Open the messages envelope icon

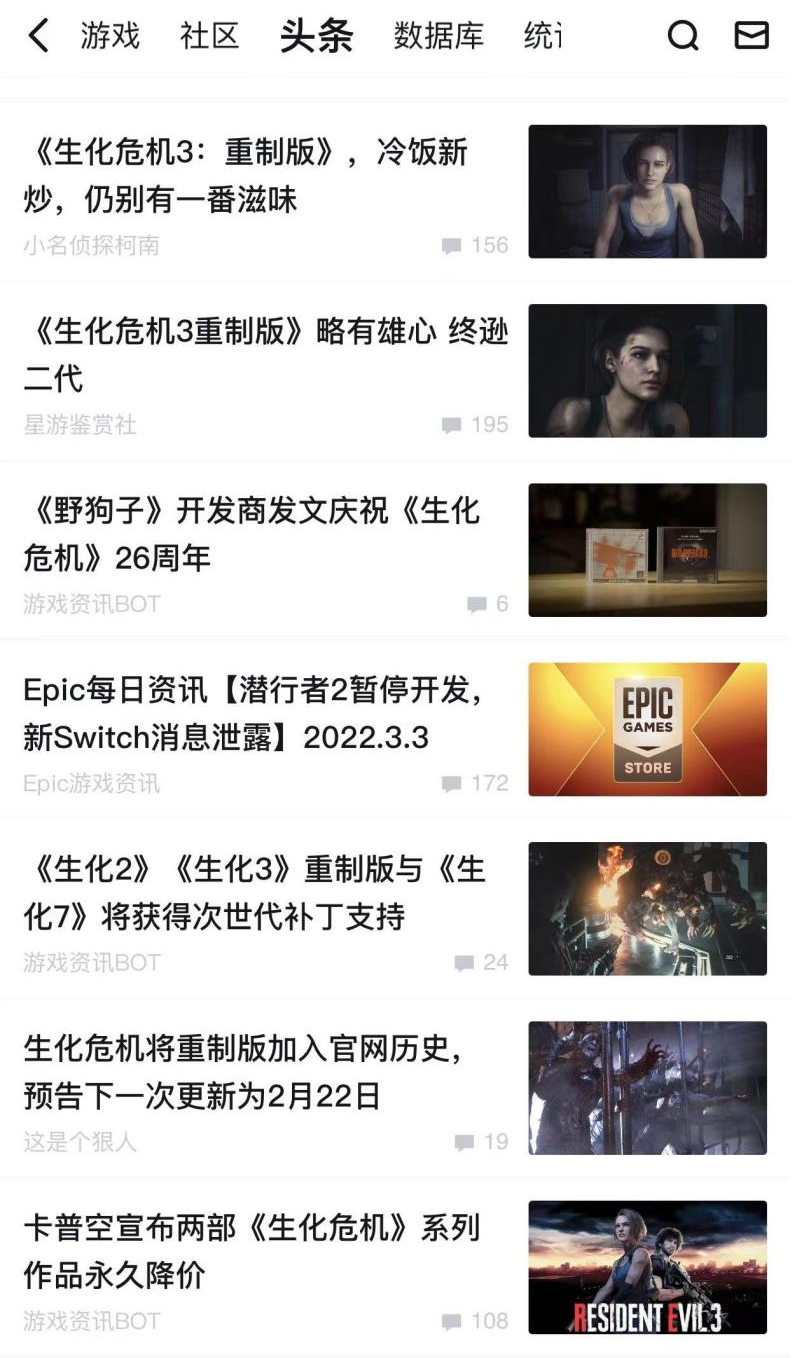[751, 37]
